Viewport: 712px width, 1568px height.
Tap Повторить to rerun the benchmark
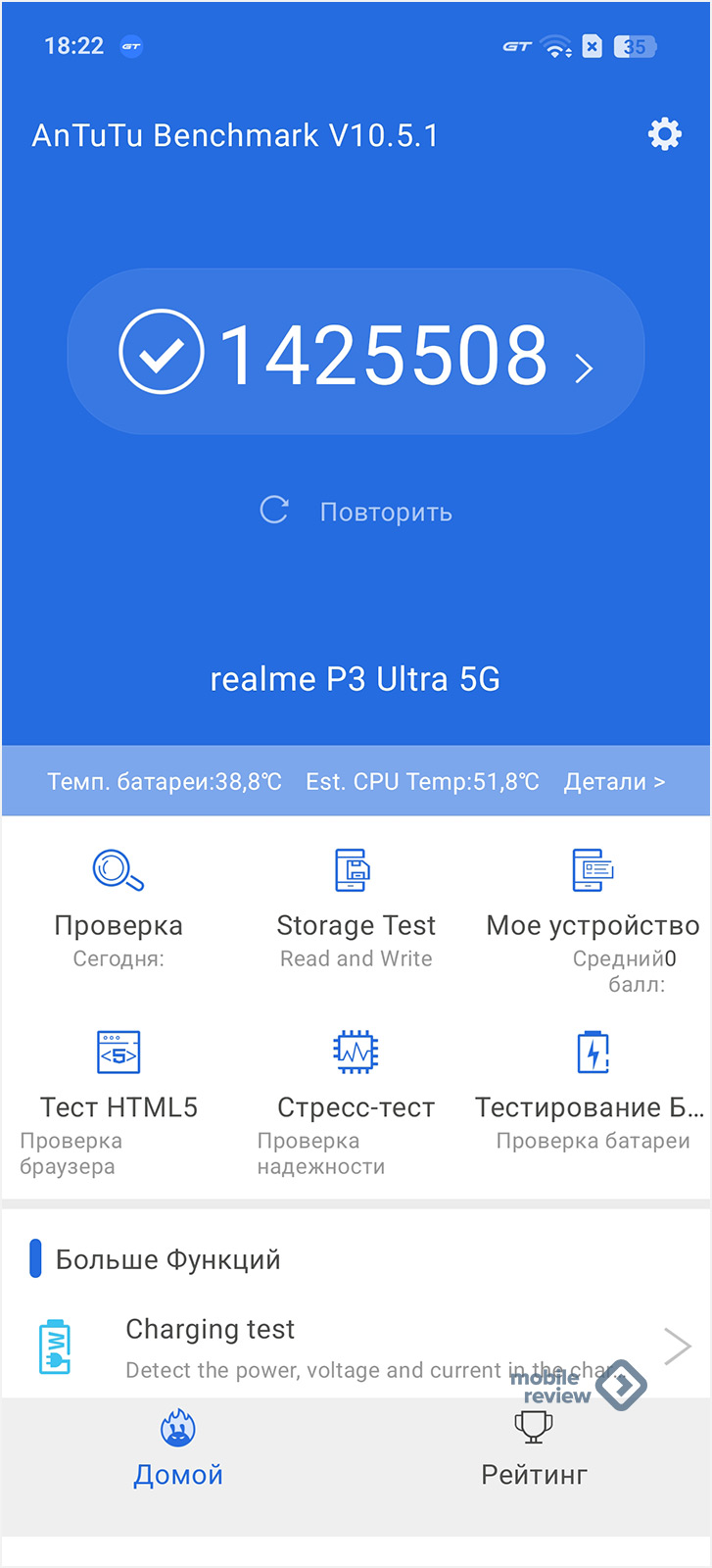pyautogui.click(x=356, y=512)
